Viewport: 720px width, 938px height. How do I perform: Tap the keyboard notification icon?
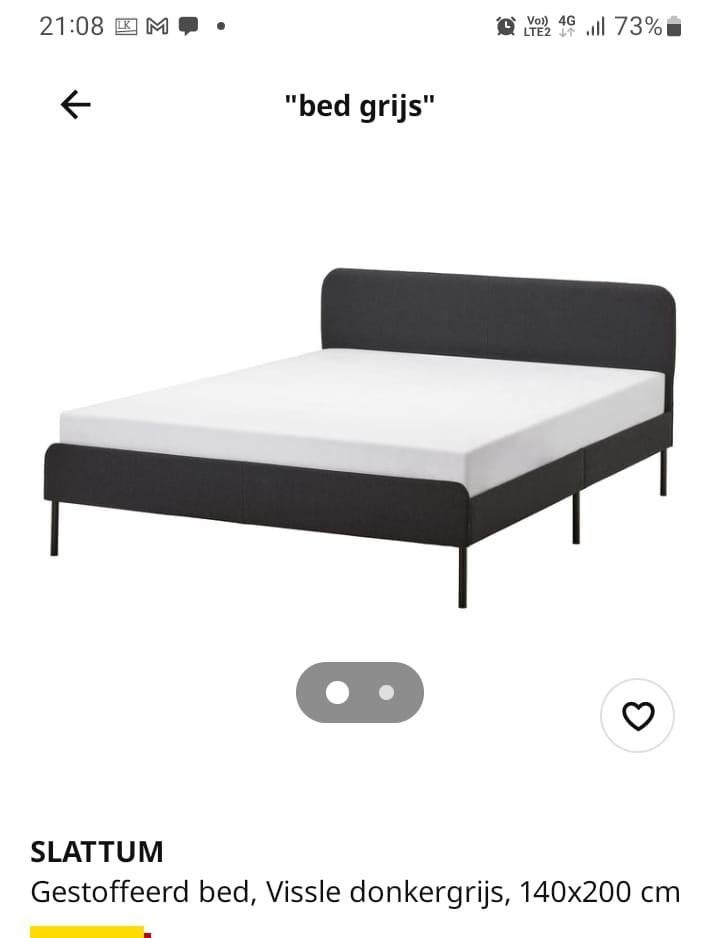tap(126, 25)
